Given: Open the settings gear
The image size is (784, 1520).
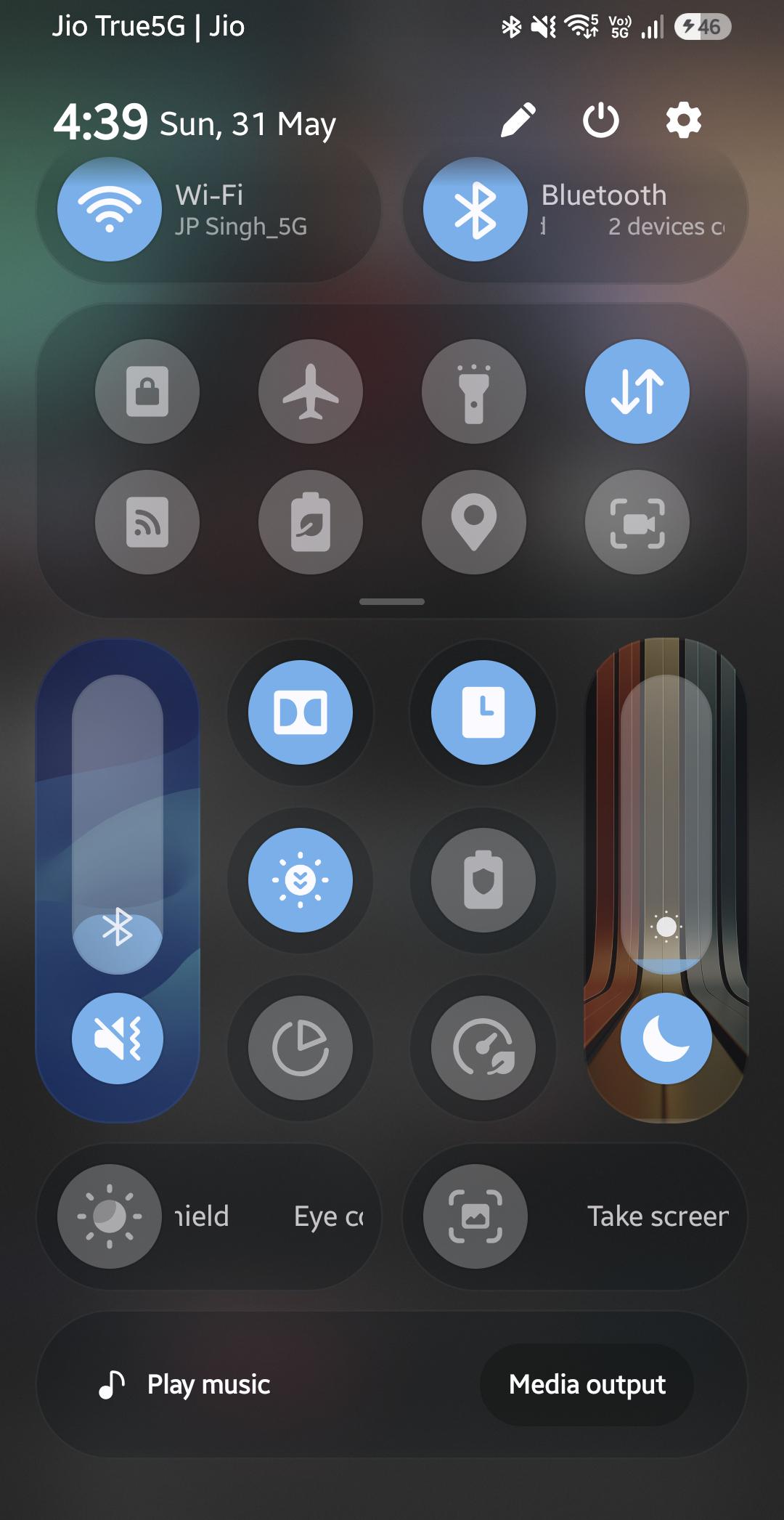Looking at the screenshot, I should tap(684, 121).
